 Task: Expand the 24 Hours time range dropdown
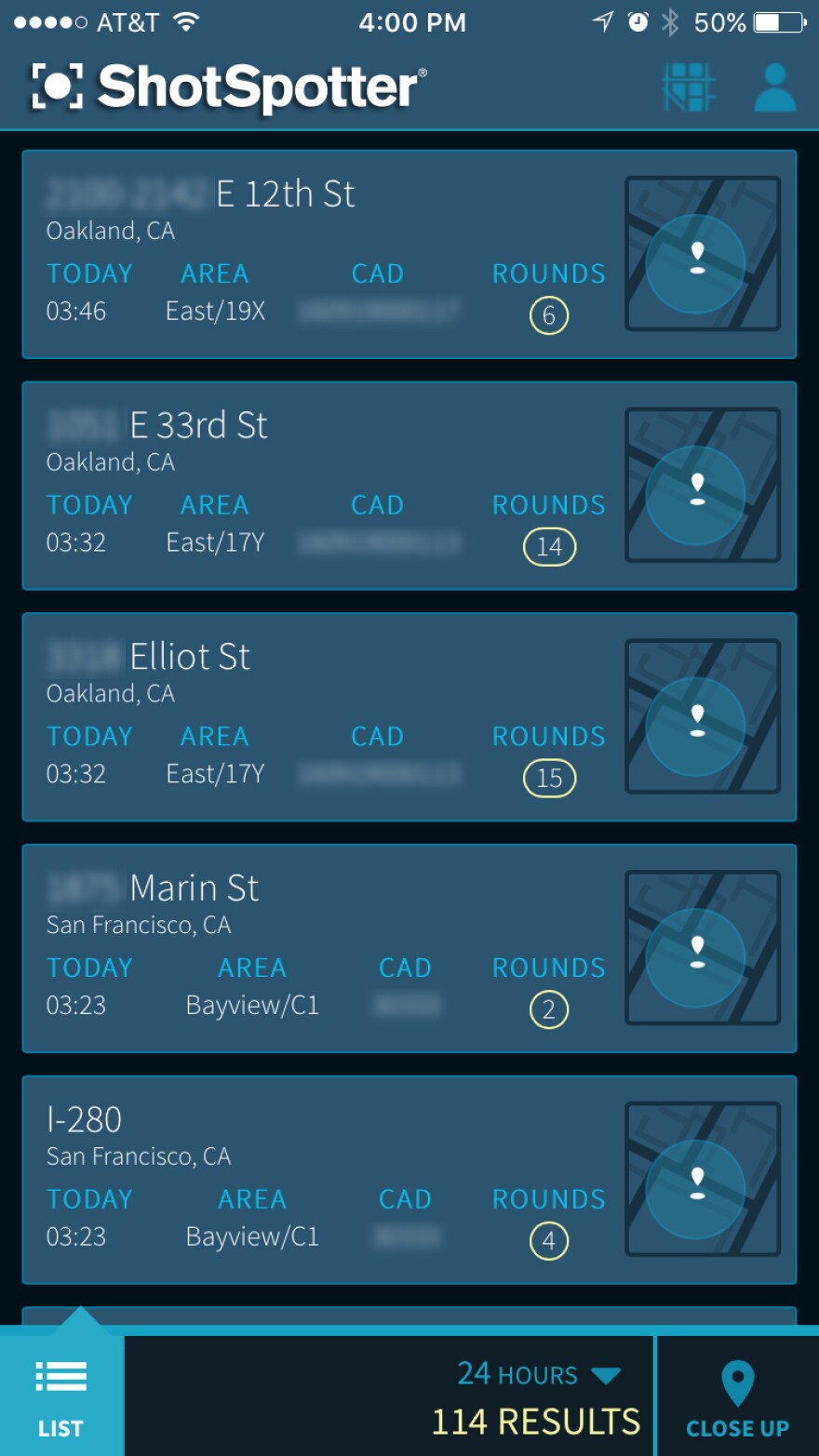click(538, 1374)
